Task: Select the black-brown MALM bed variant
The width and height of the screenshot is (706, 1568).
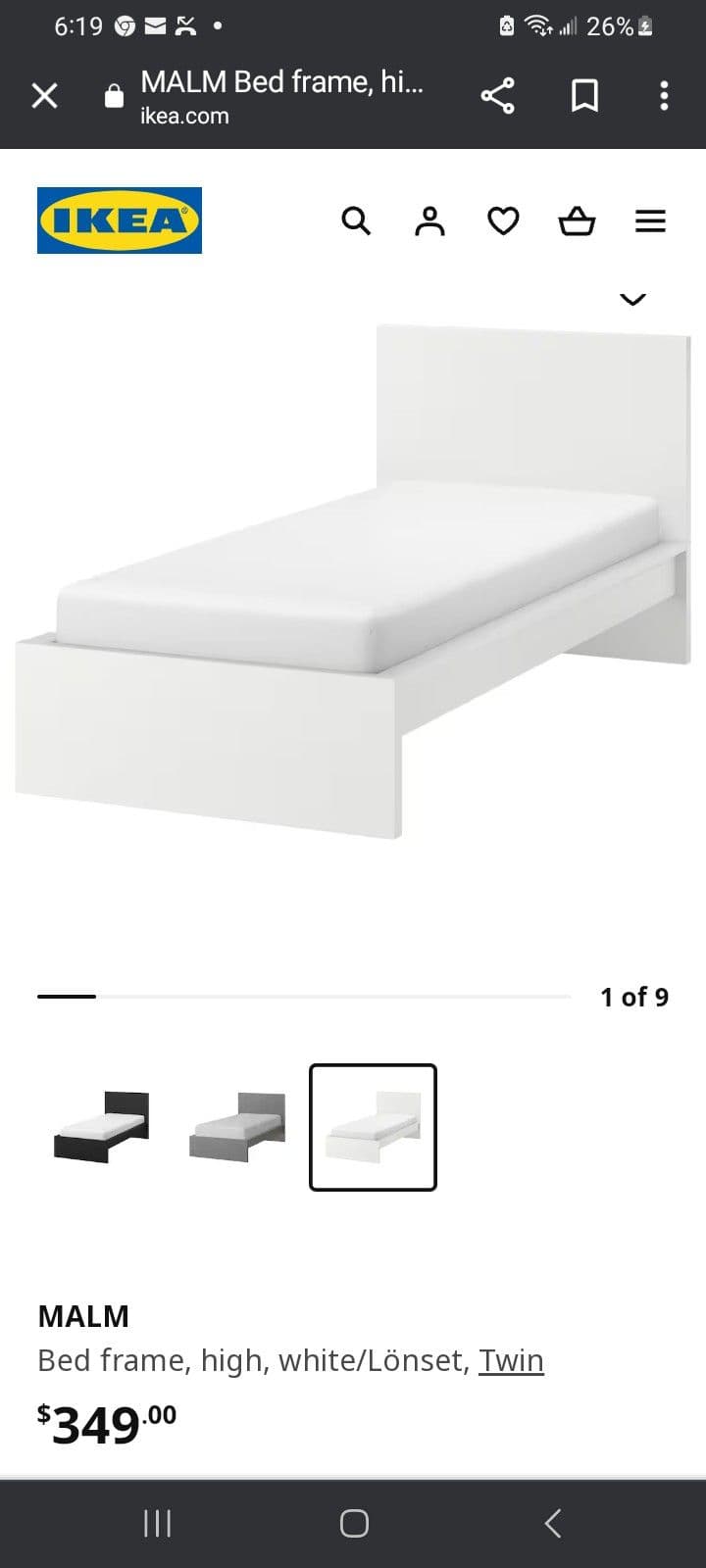Action: tap(102, 1127)
